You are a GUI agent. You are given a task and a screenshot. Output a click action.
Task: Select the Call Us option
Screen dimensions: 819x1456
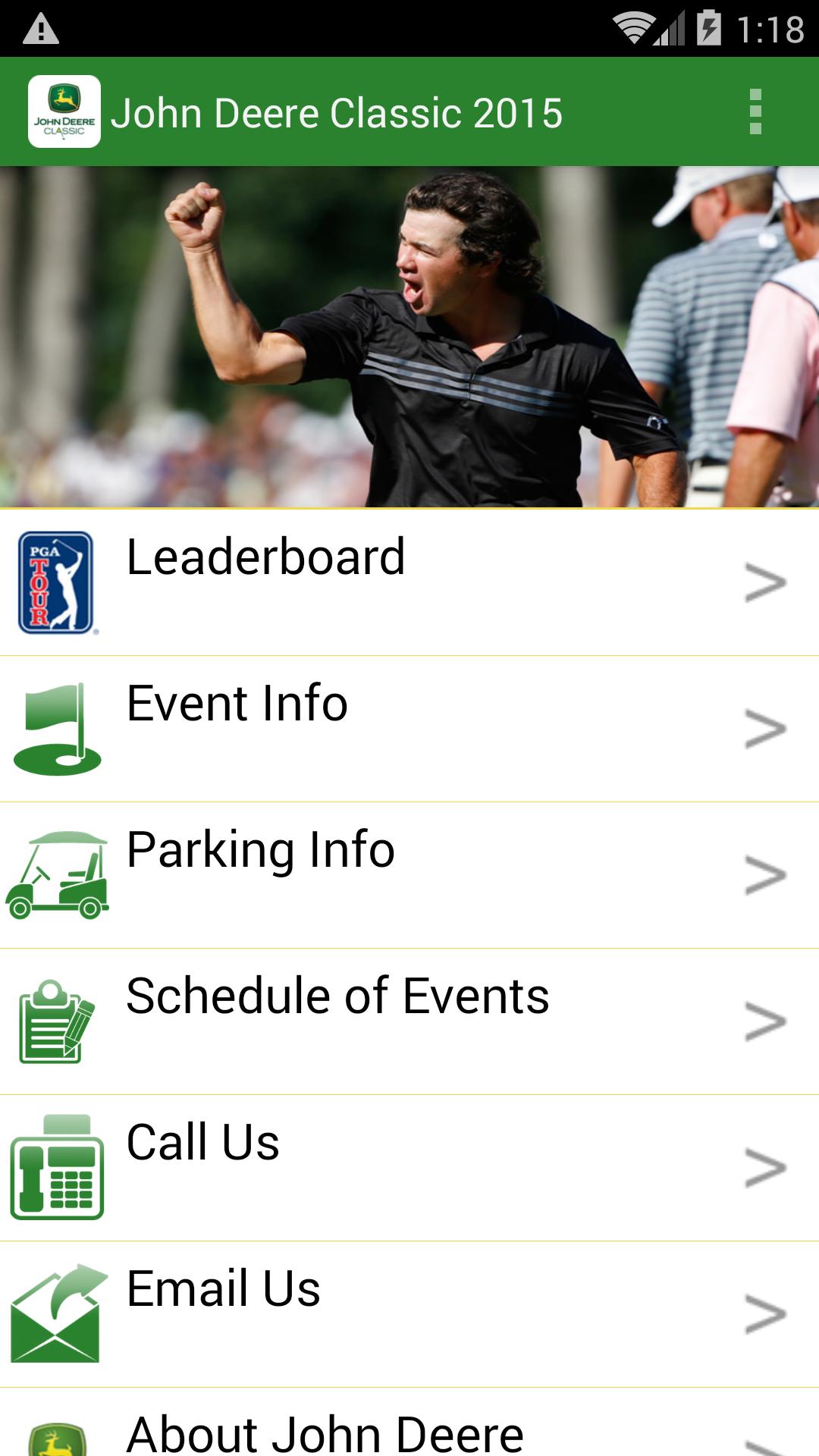[409, 1168]
